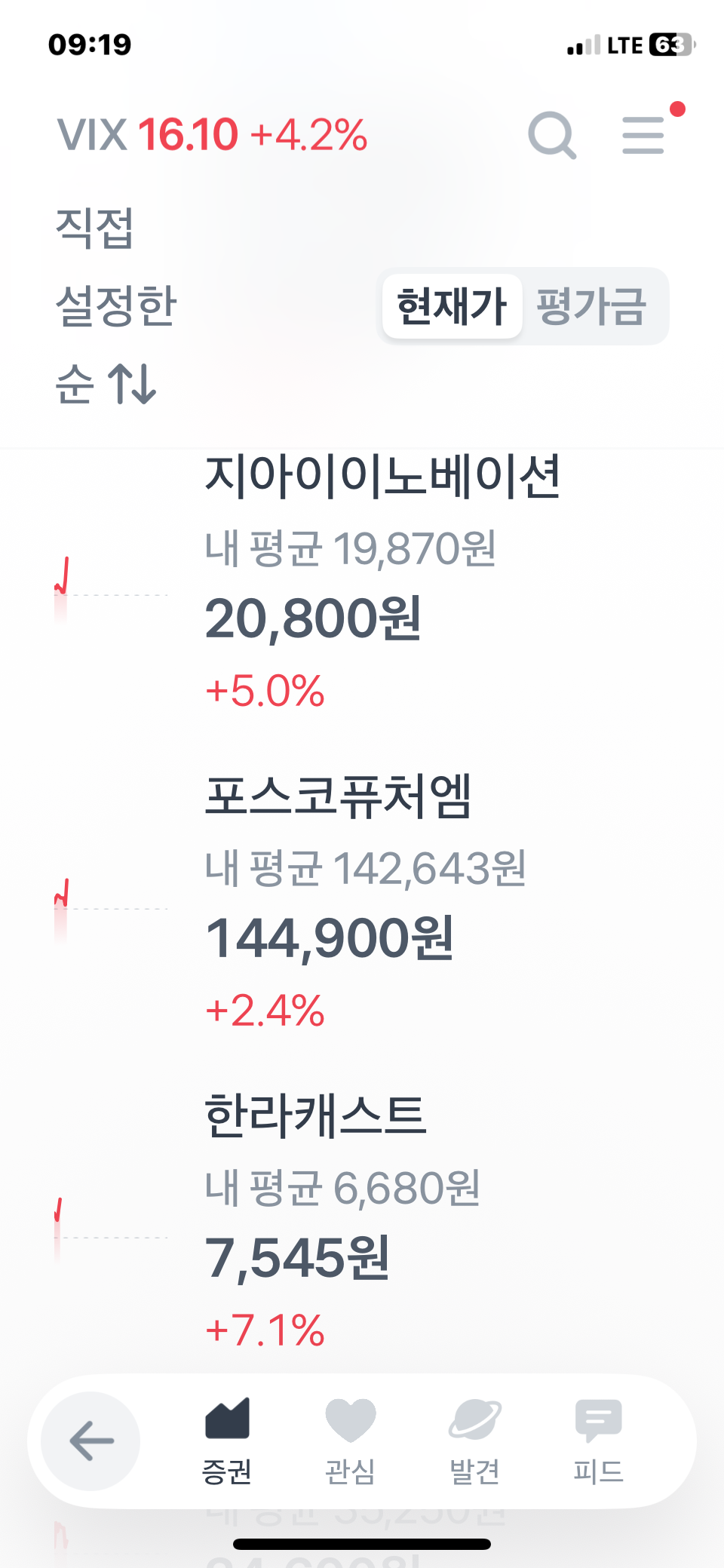This screenshot has width=724, height=1568.
Task: Switch to the 증권 tab
Action: coord(227,1442)
